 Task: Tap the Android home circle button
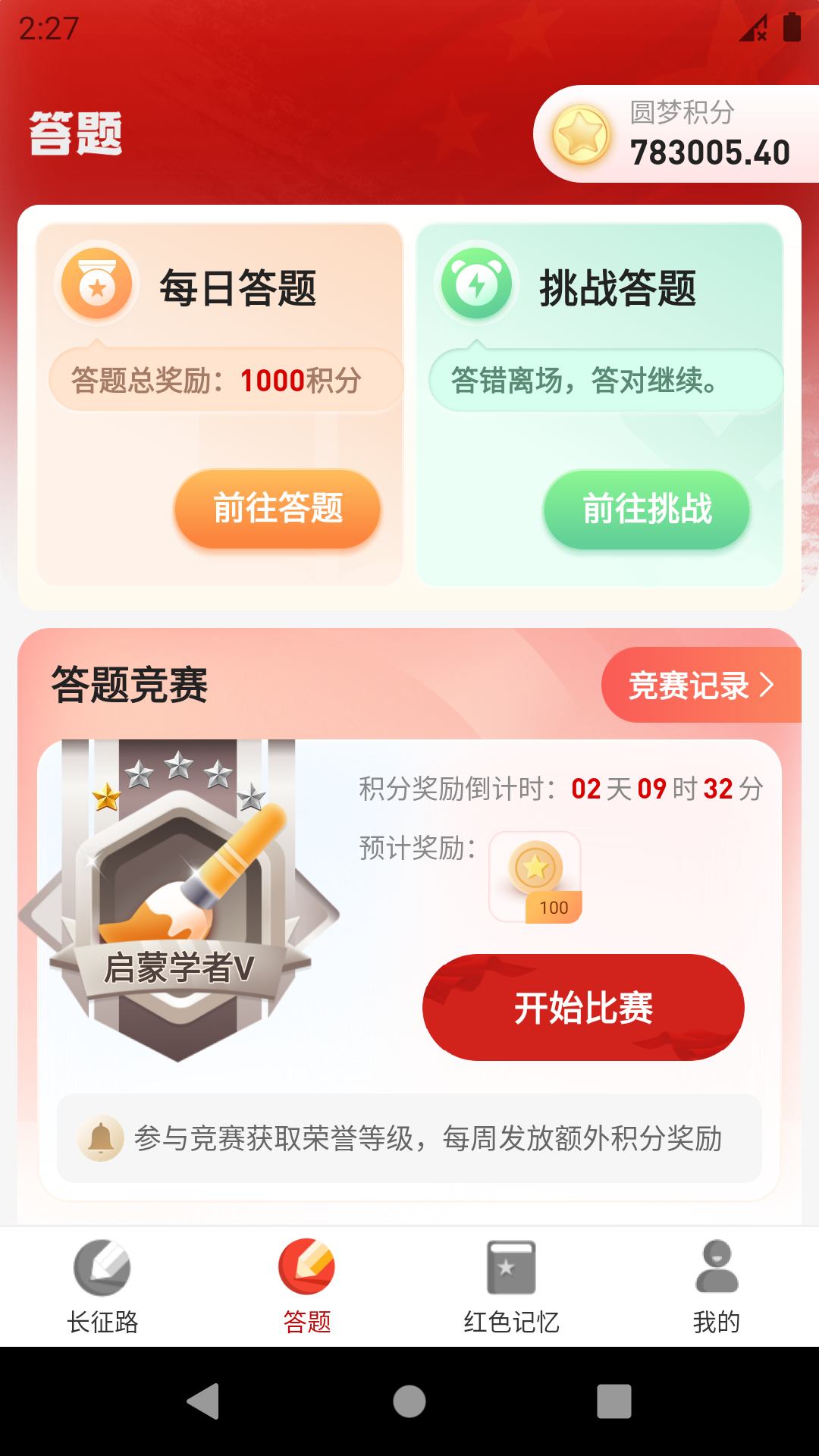pos(409,1400)
